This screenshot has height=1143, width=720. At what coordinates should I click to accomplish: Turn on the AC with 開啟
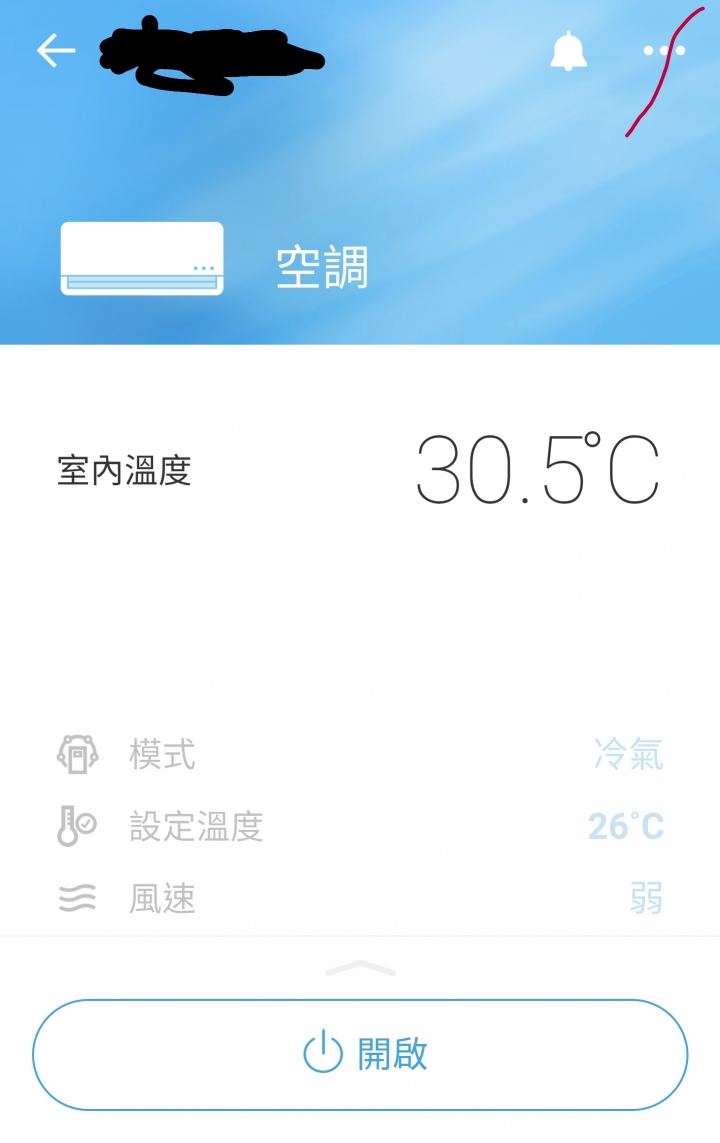click(360, 1054)
